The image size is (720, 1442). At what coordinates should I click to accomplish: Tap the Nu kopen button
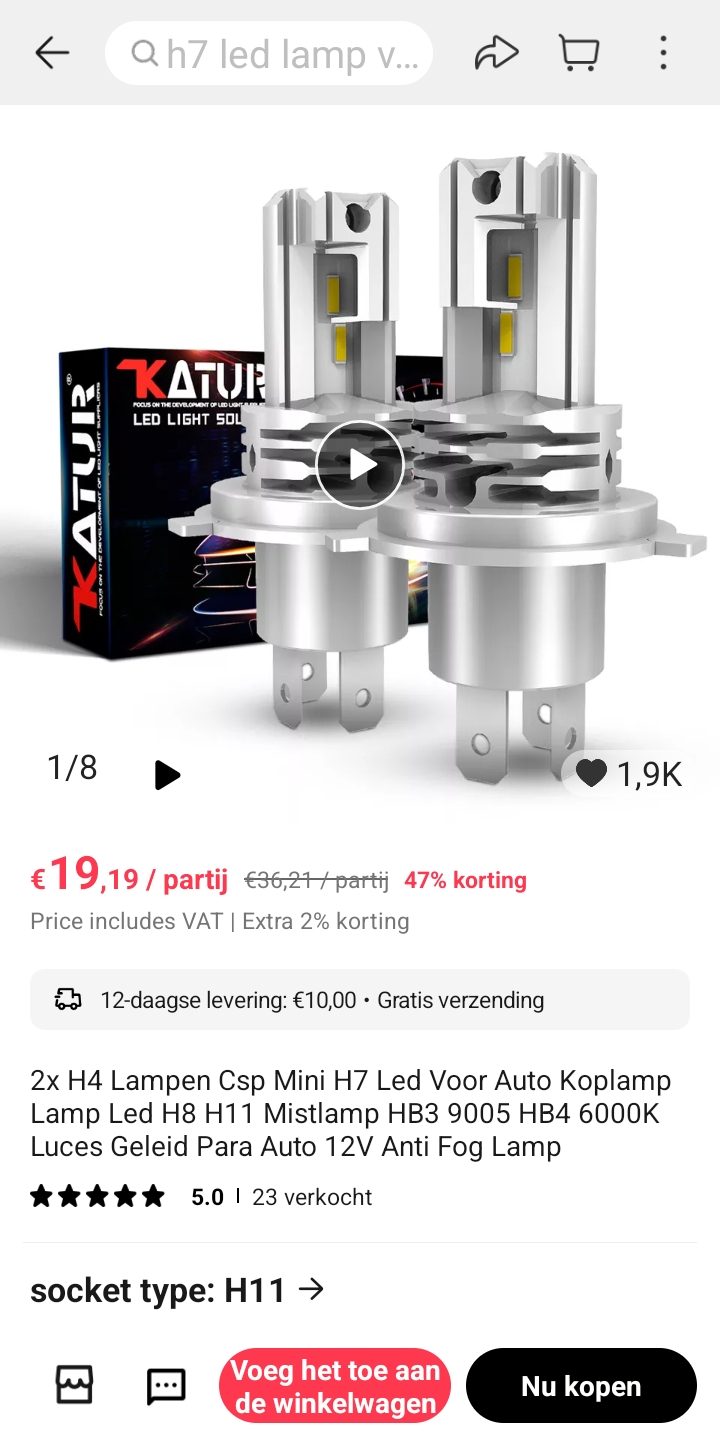[x=581, y=1386]
